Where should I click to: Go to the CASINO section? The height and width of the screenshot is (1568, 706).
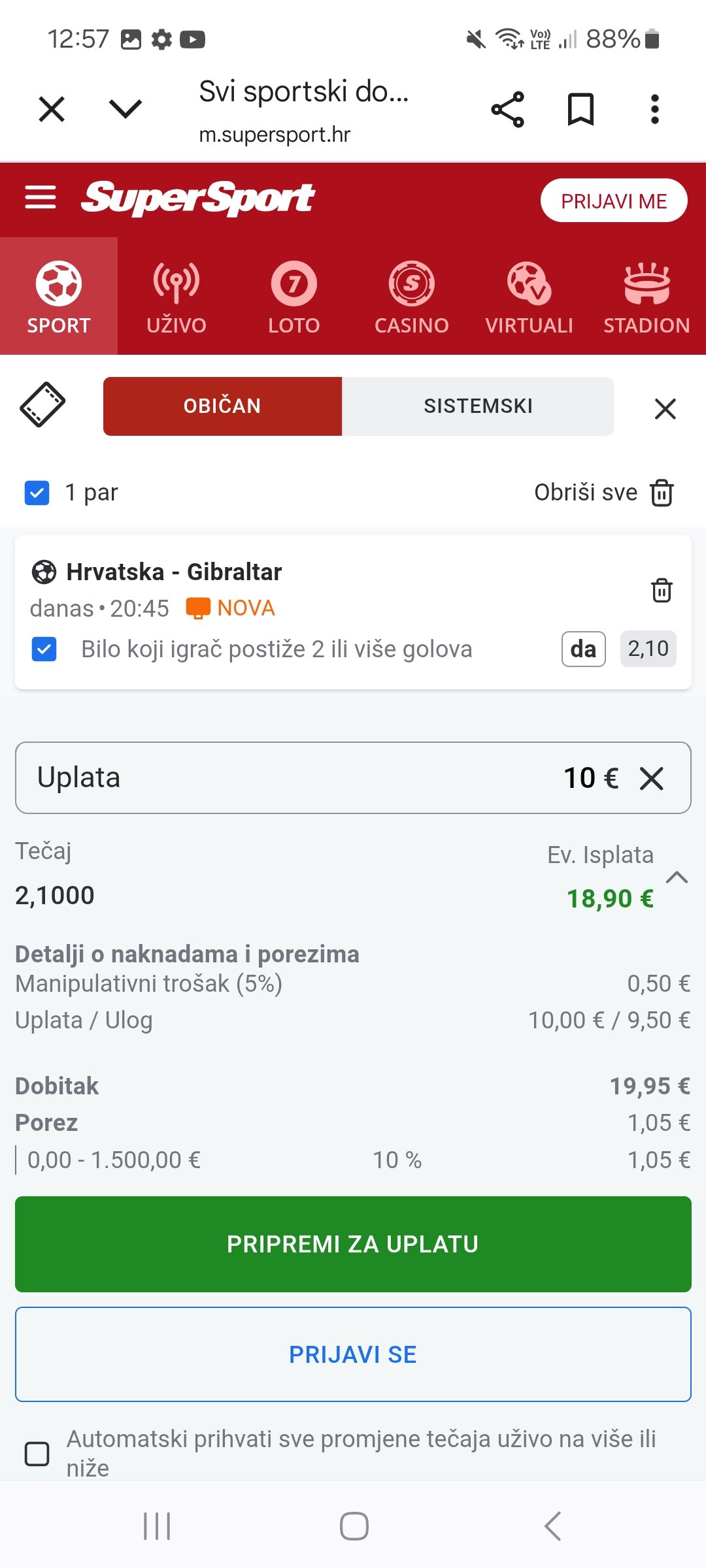click(x=411, y=297)
